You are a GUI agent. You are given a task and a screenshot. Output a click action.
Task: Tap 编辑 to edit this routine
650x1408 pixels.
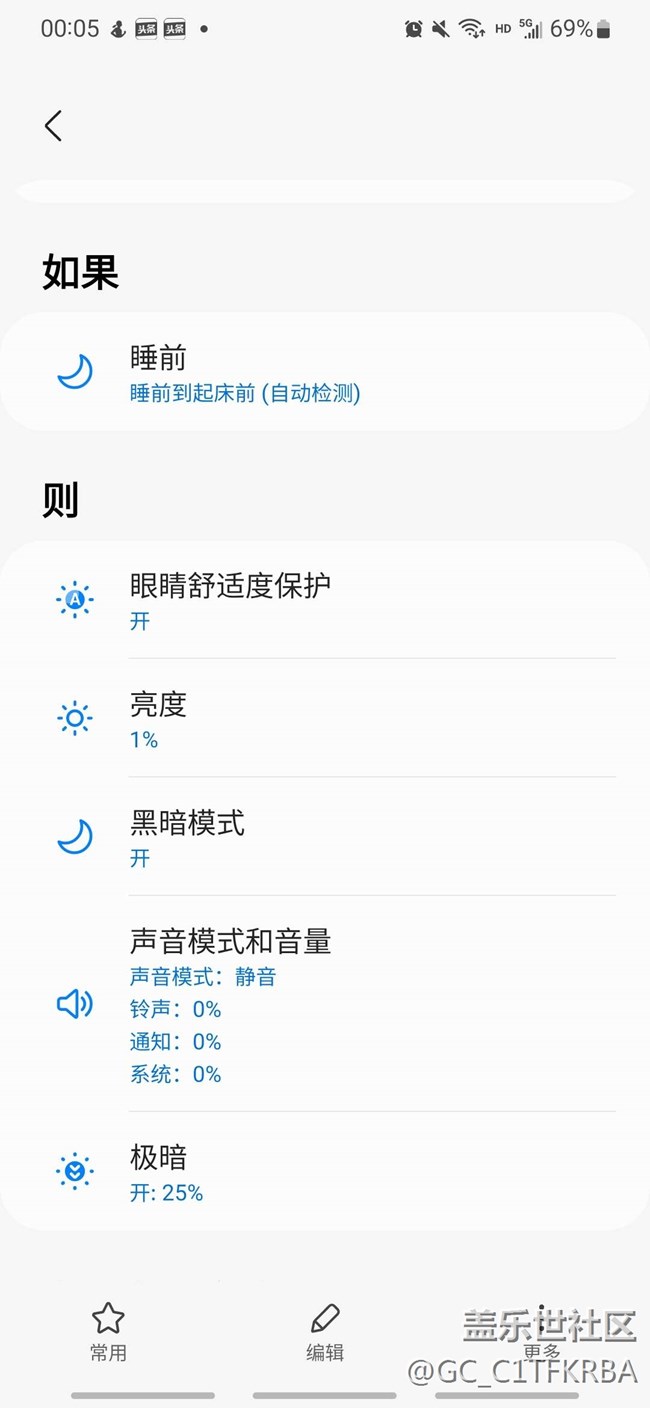(325, 1331)
